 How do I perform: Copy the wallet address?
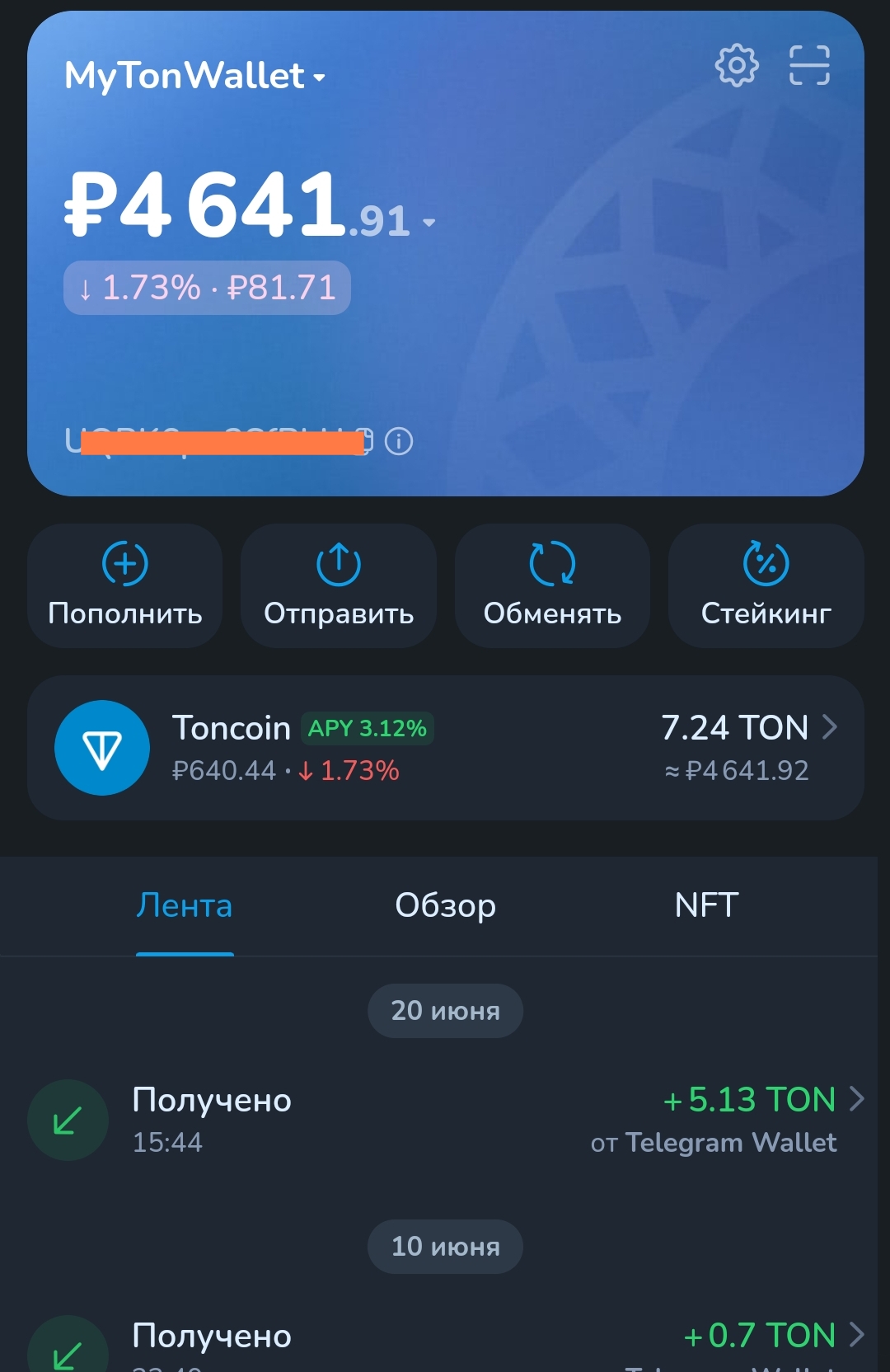point(365,441)
